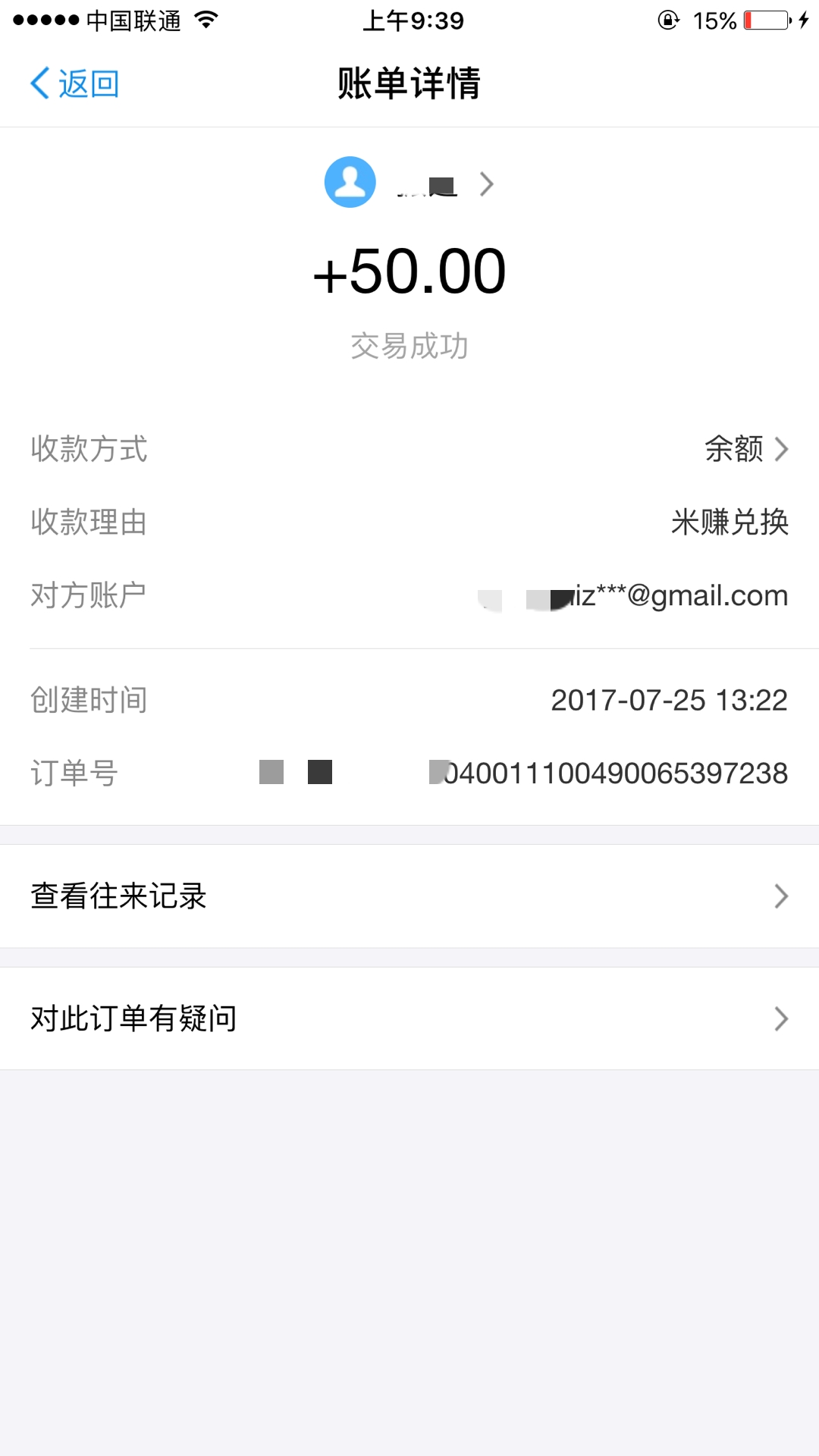Open 对此订单有疑问 help row
This screenshot has width=819, height=1456.
click(409, 1018)
